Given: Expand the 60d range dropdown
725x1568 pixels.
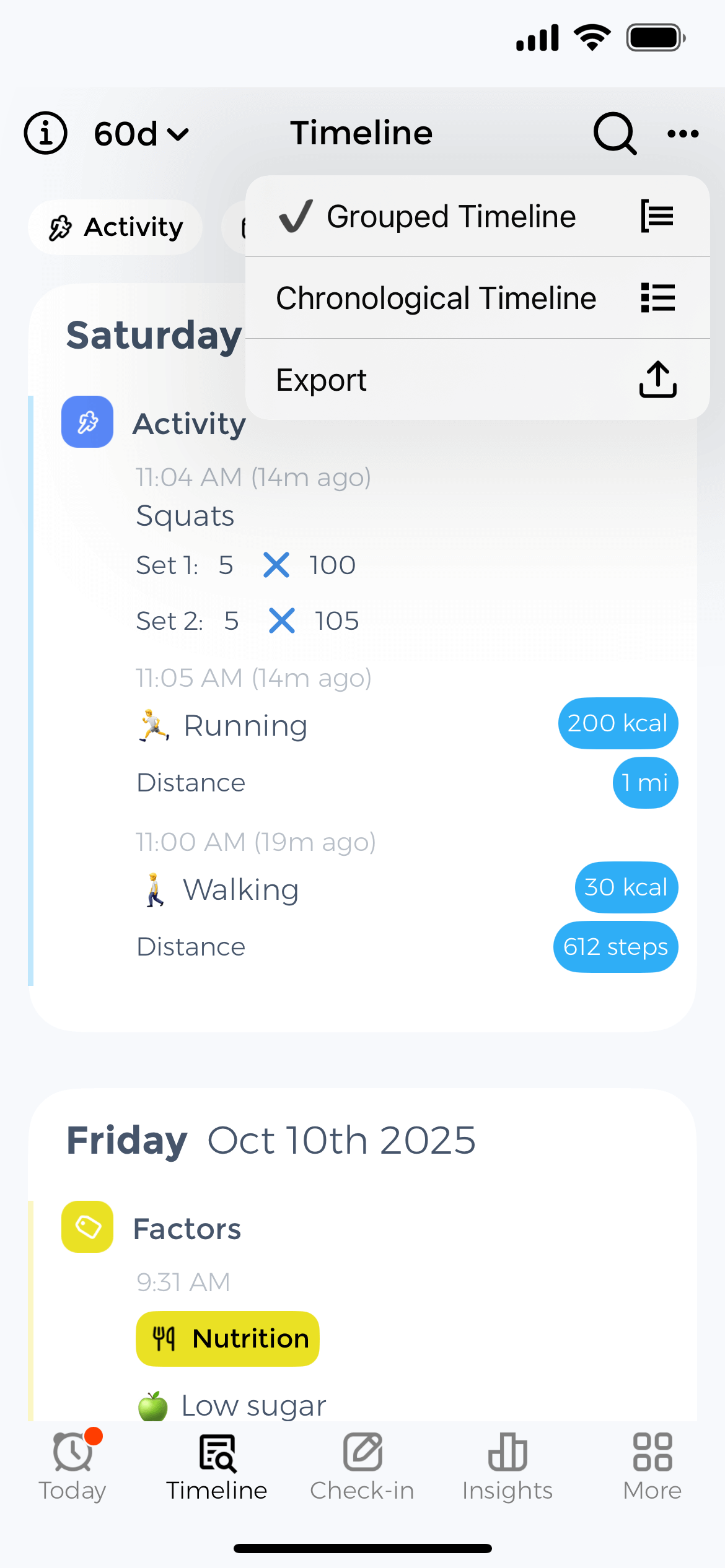Looking at the screenshot, I should click(x=141, y=134).
